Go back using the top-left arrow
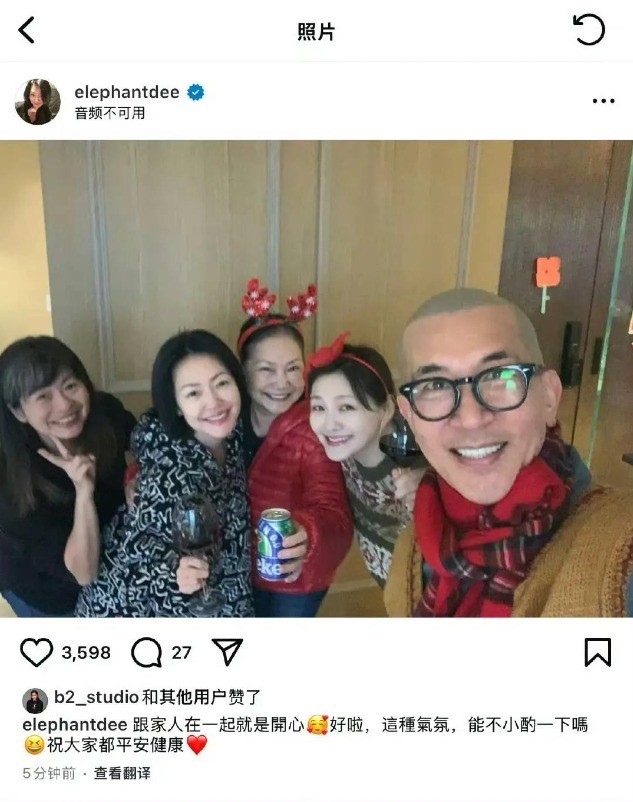This screenshot has width=633, height=802. pyautogui.click(x=26, y=30)
